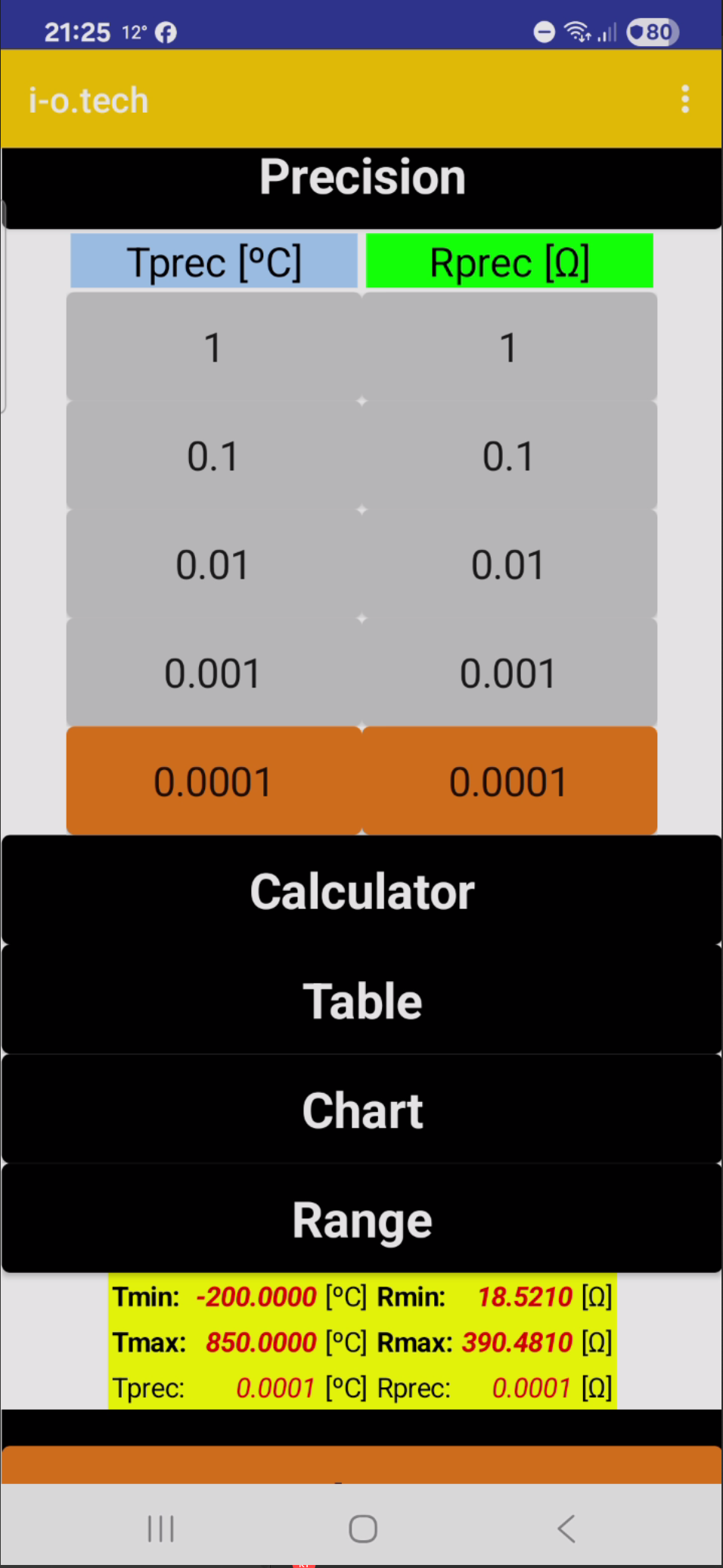This screenshot has width=723, height=1568.
Task: Select 0.1 under Rprec
Action: [509, 456]
